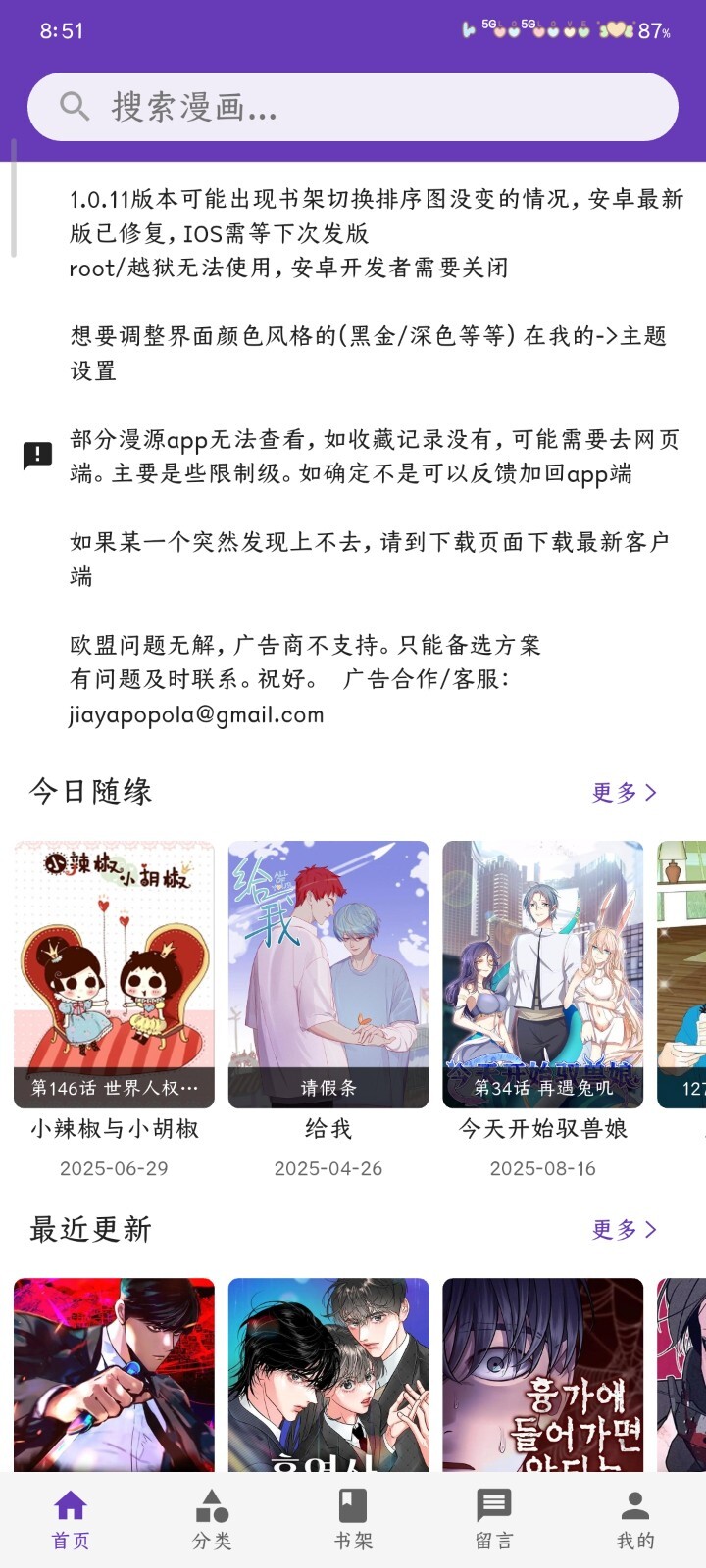Click the announcement exclamation icon

(x=36, y=454)
